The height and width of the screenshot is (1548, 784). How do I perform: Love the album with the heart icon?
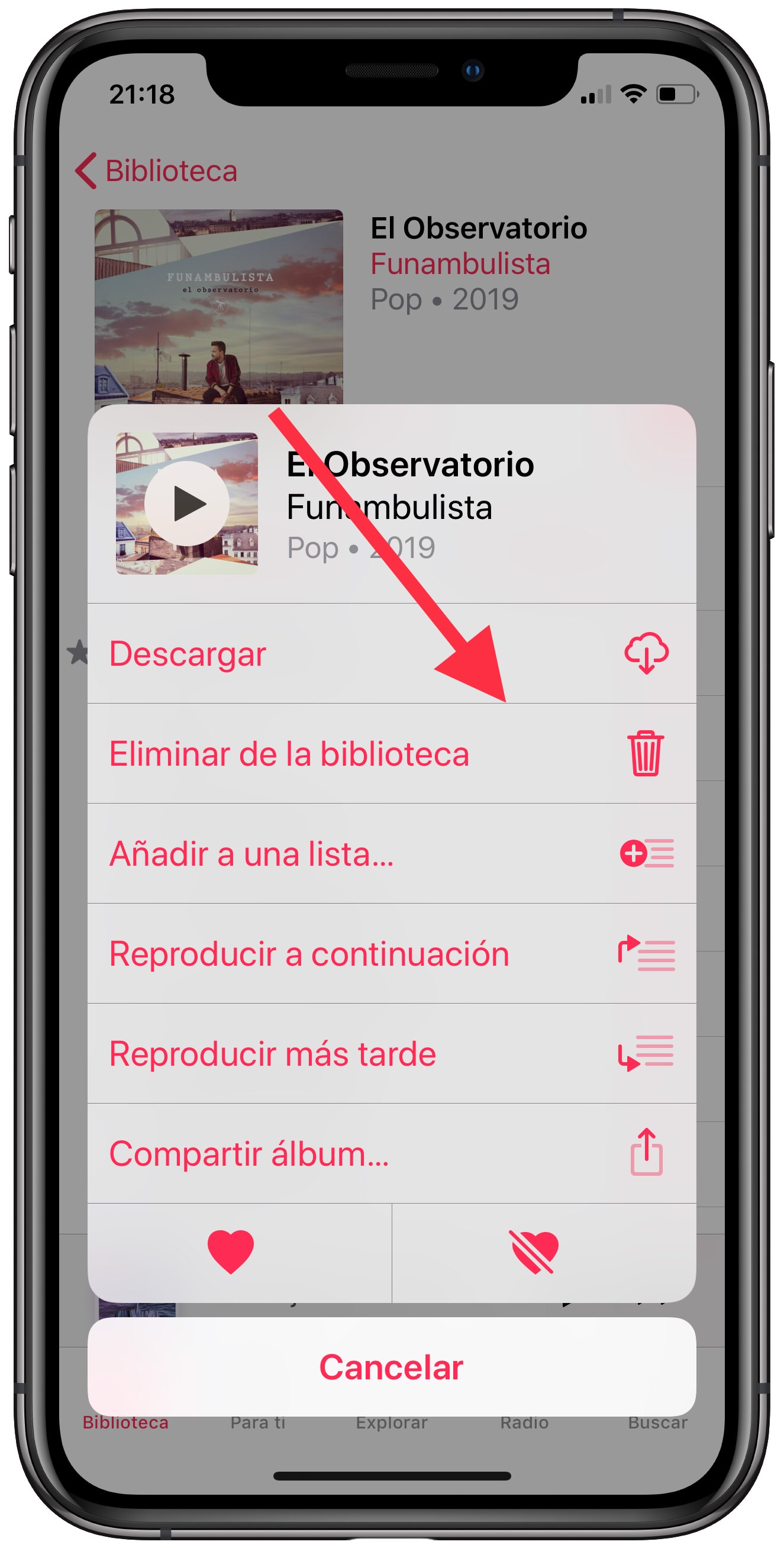point(231,1252)
